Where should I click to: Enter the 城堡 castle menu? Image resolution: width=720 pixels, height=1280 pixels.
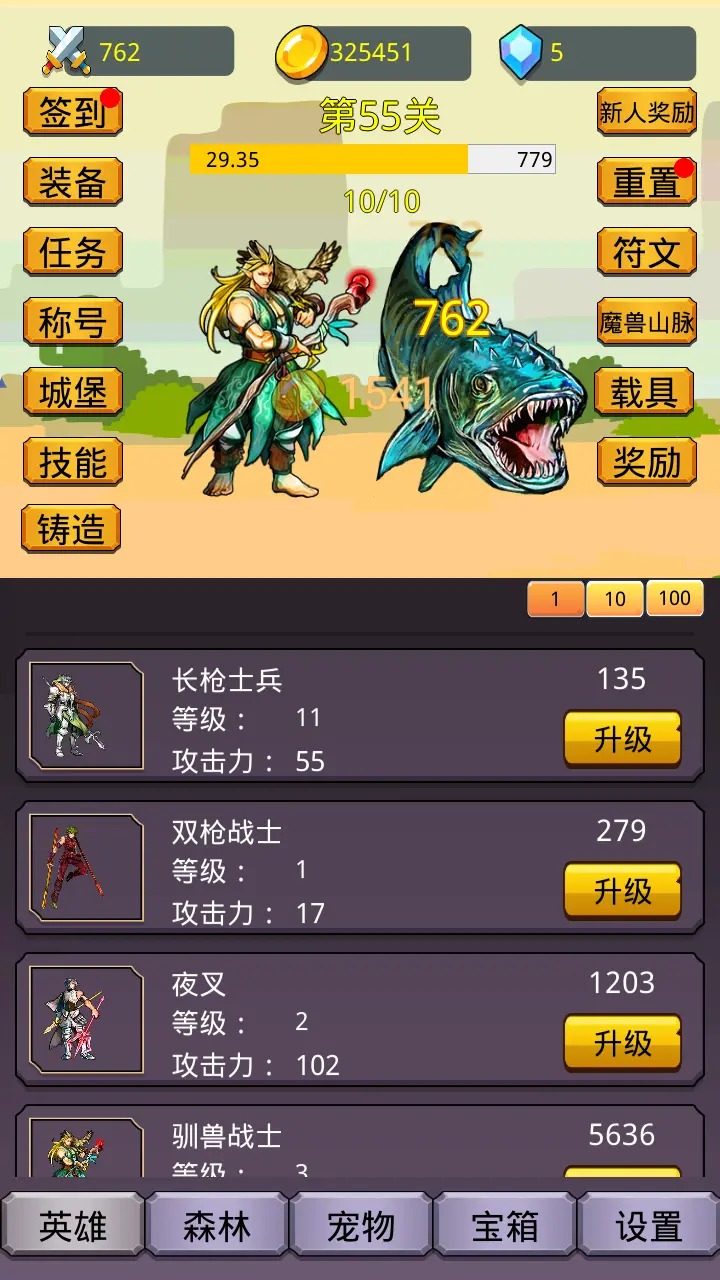click(x=71, y=392)
